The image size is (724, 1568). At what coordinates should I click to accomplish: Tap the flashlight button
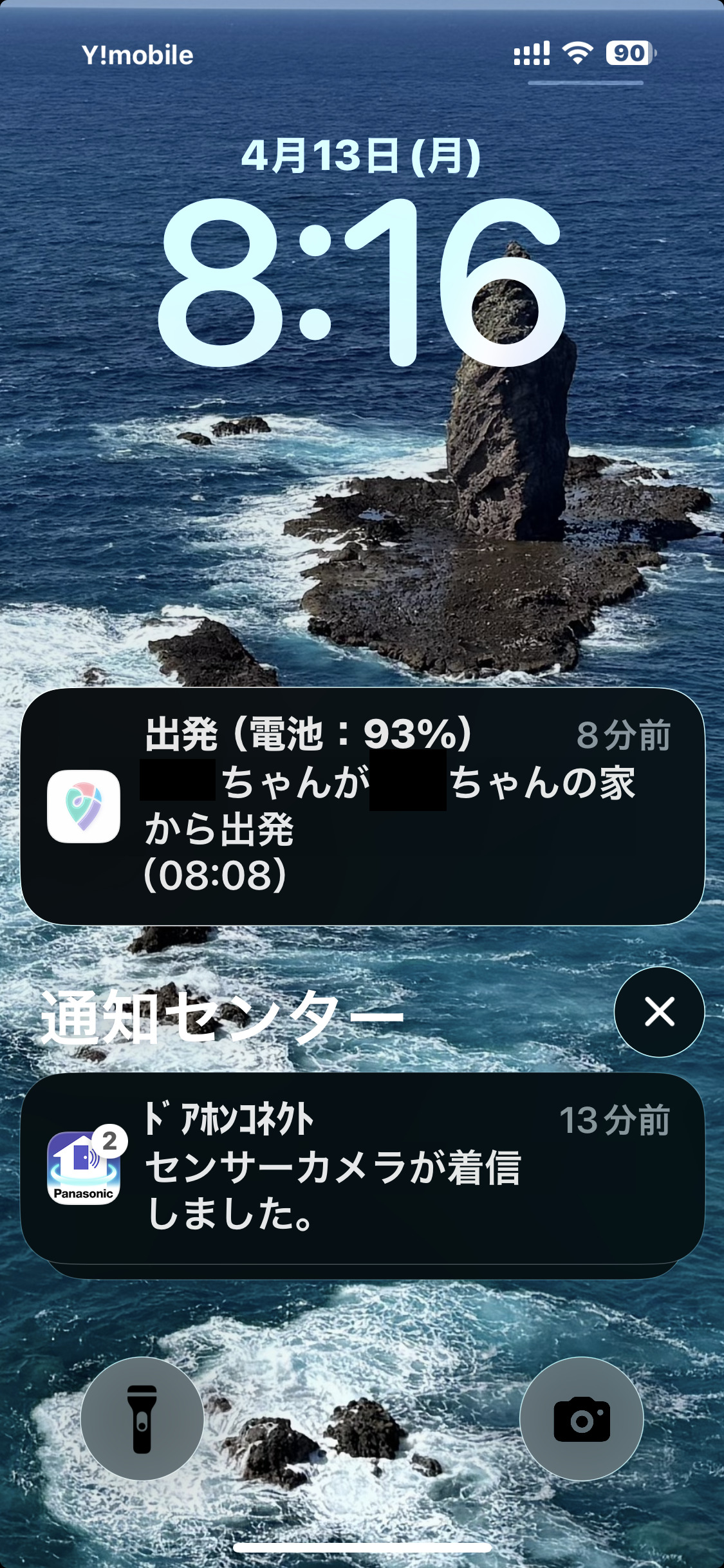(x=142, y=1419)
